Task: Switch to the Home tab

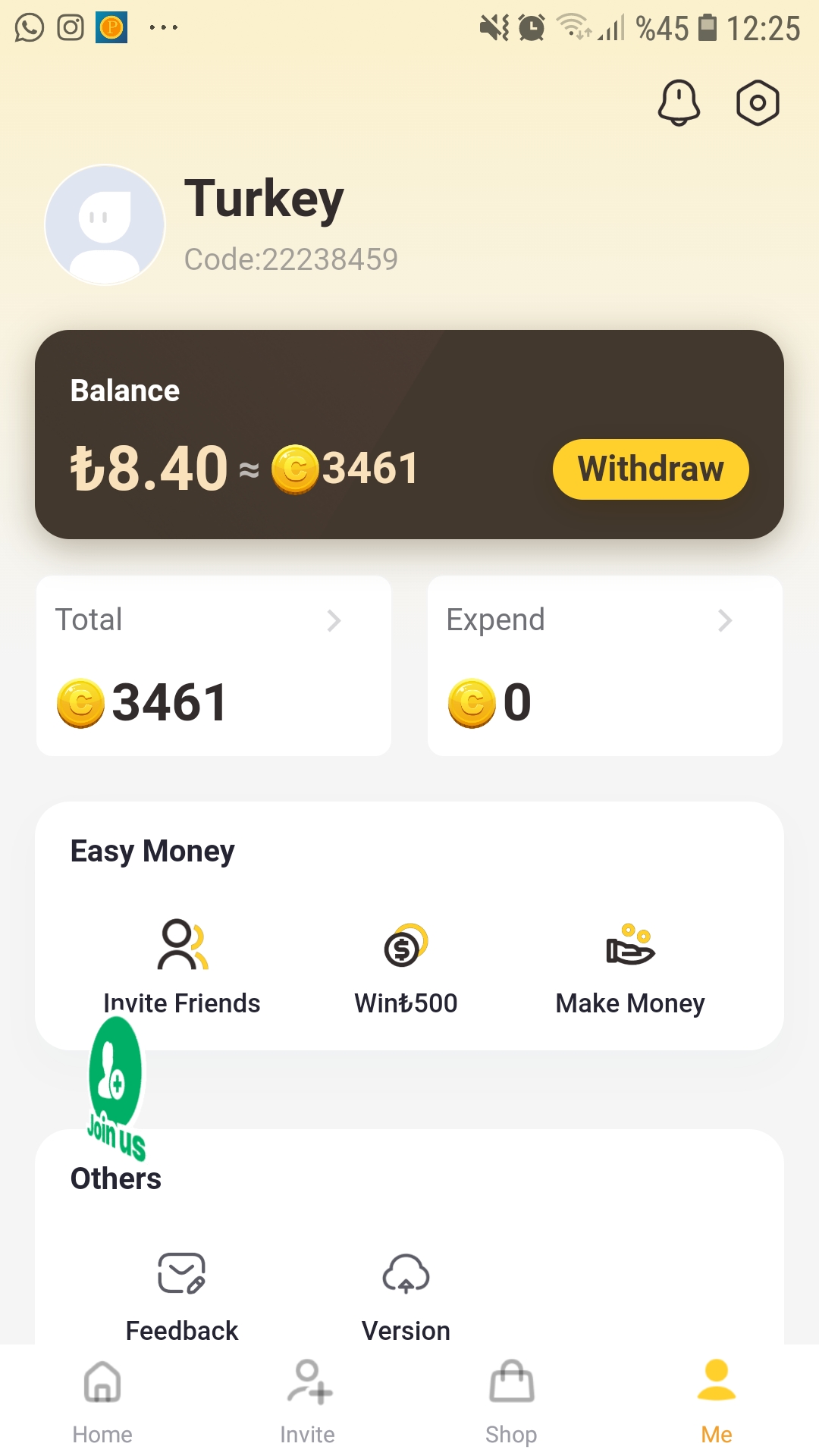Action: pyautogui.click(x=102, y=1401)
